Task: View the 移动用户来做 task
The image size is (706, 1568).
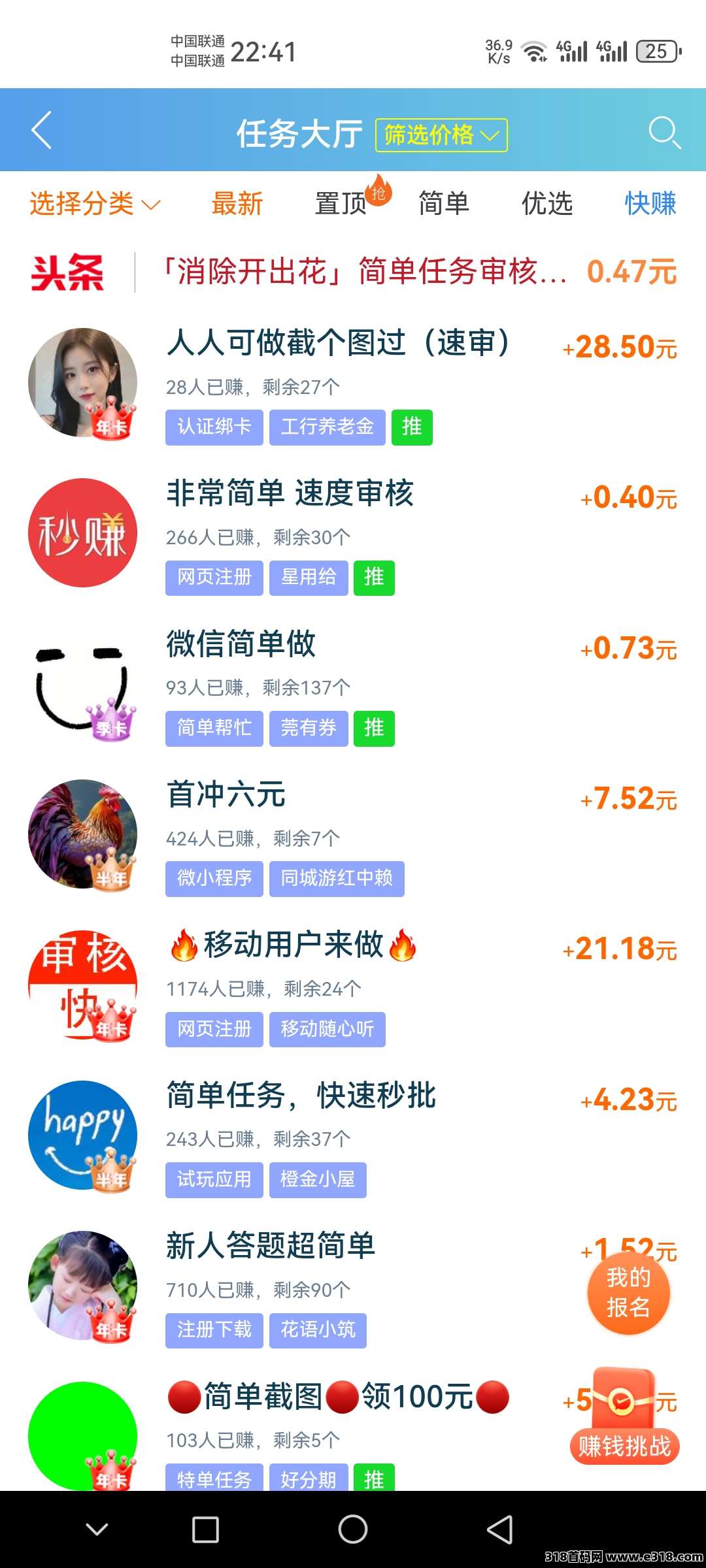Action: coord(293,945)
